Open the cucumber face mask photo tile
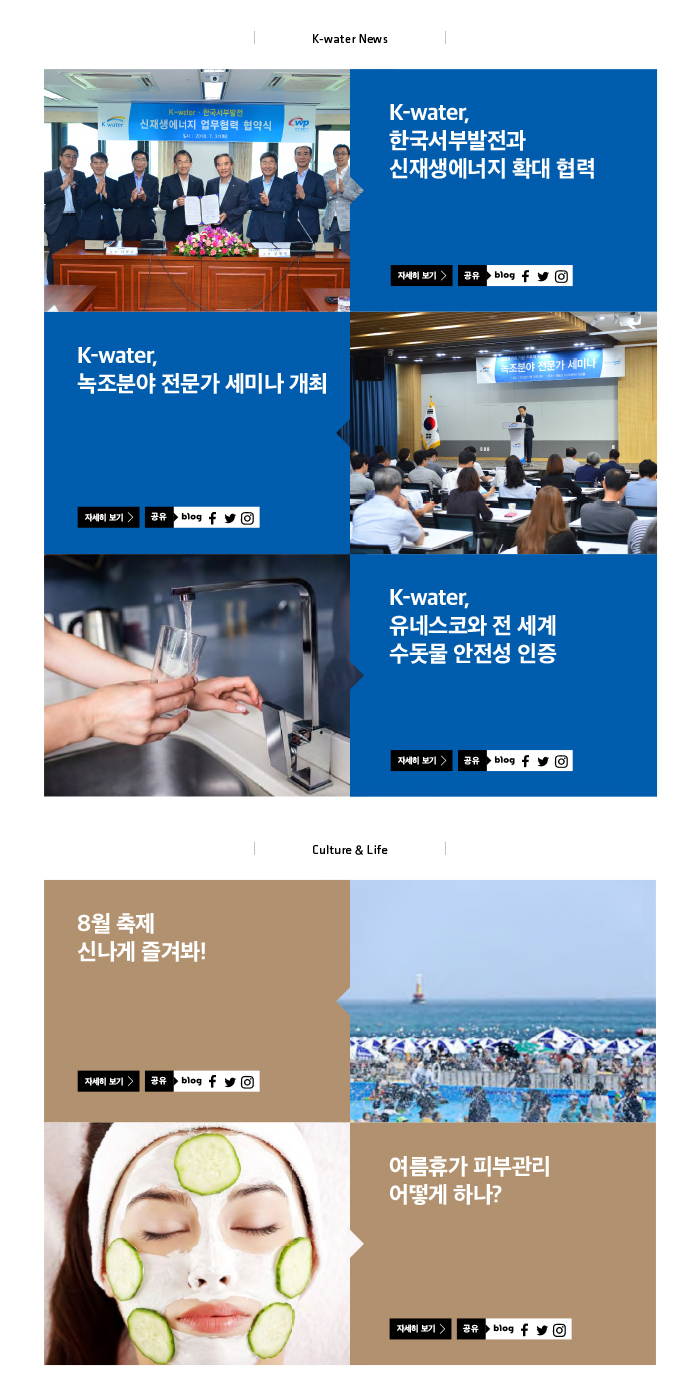Image resolution: width=700 pixels, height=1386 pixels. point(197,1243)
